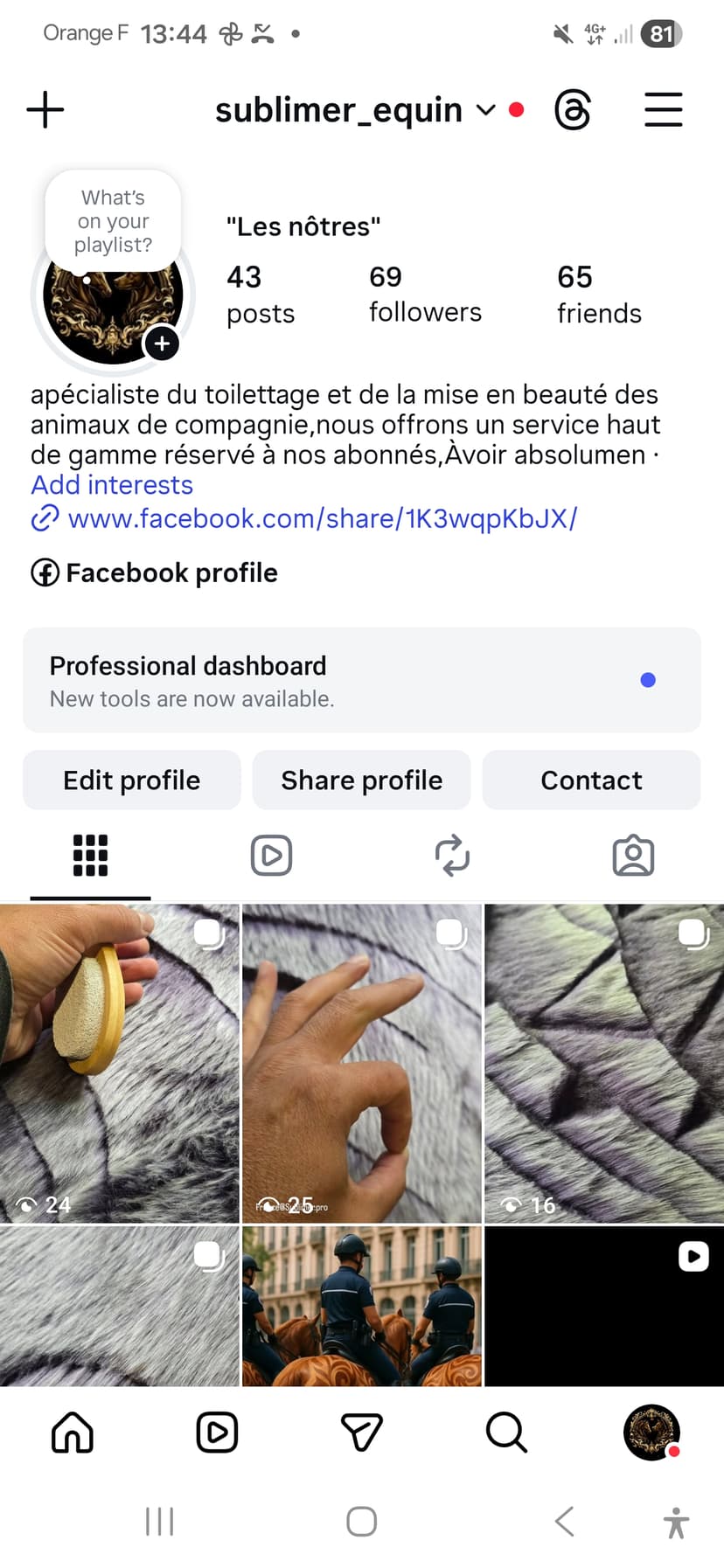This screenshot has height=1568, width=724.
Task: Open the Threads icon
Action: pos(573,110)
